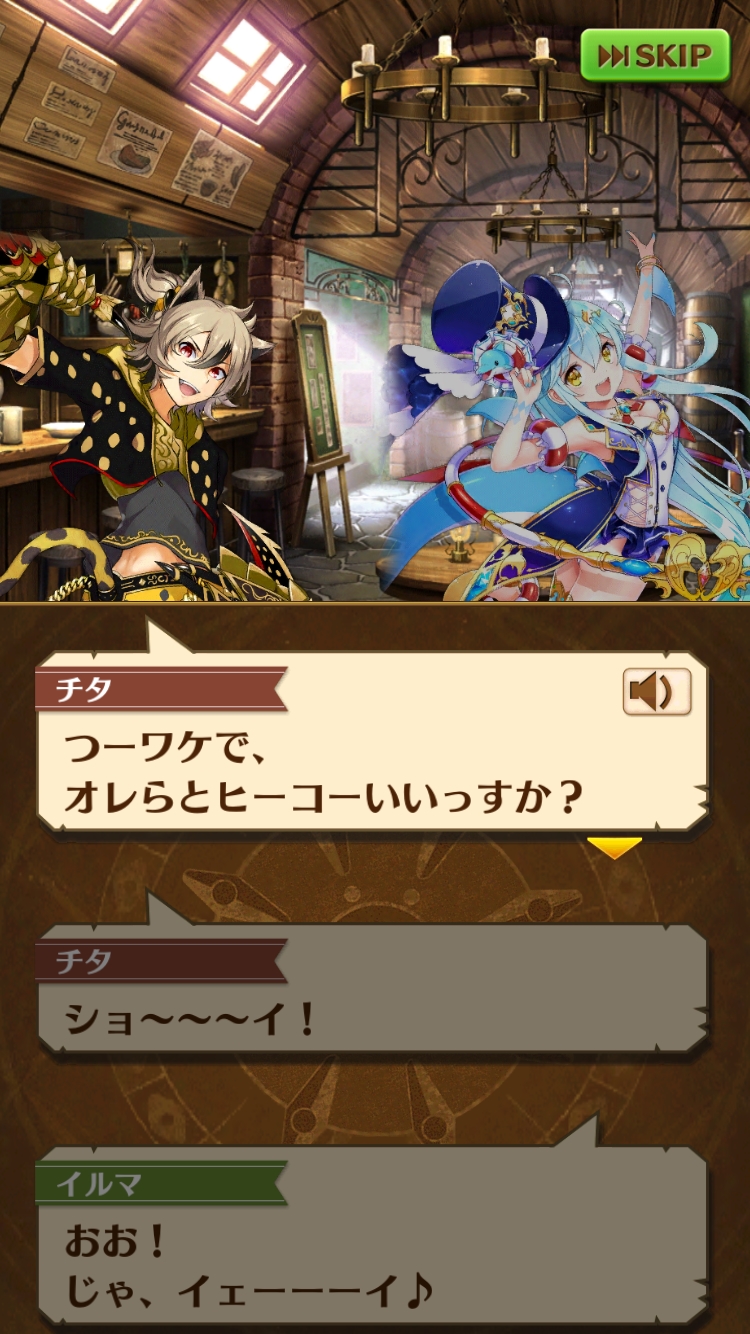Skip the story dialogue with SKIP
The height and width of the screenshot is (1334, 750).
click(654, 54)
